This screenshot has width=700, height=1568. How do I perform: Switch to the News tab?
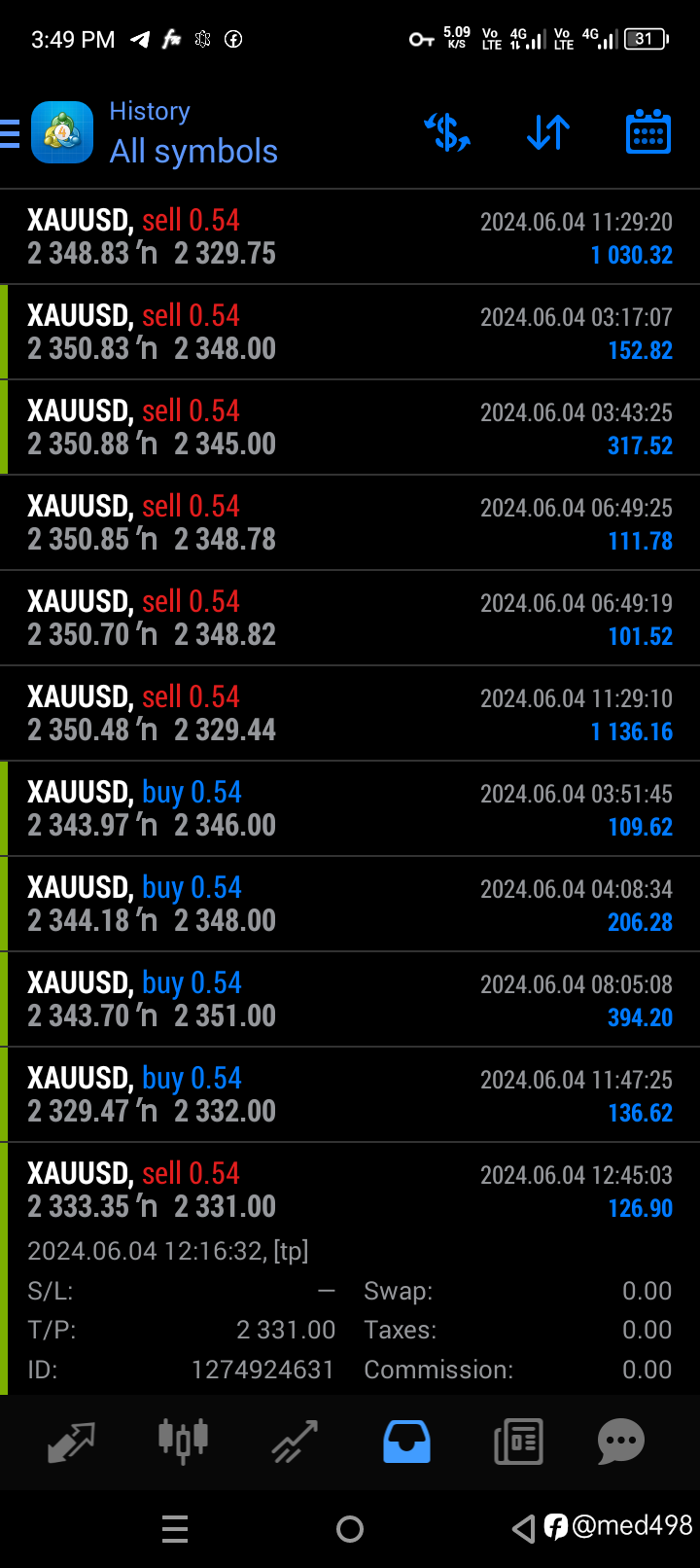(x=518, y=1442)
